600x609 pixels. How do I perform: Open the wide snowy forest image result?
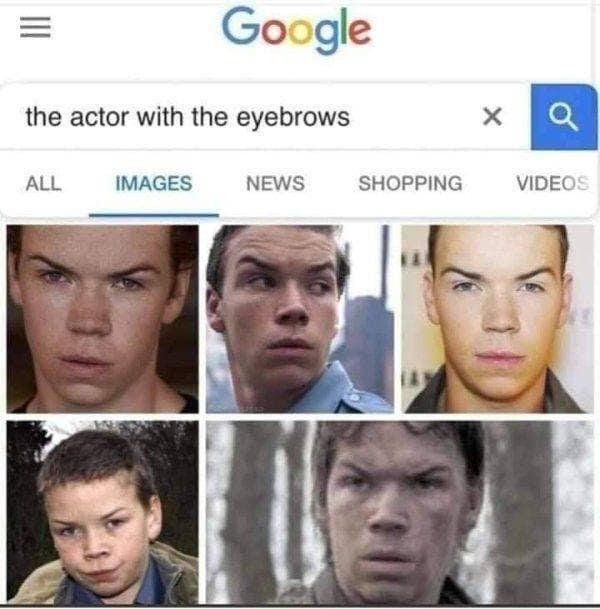pos(400,511)
